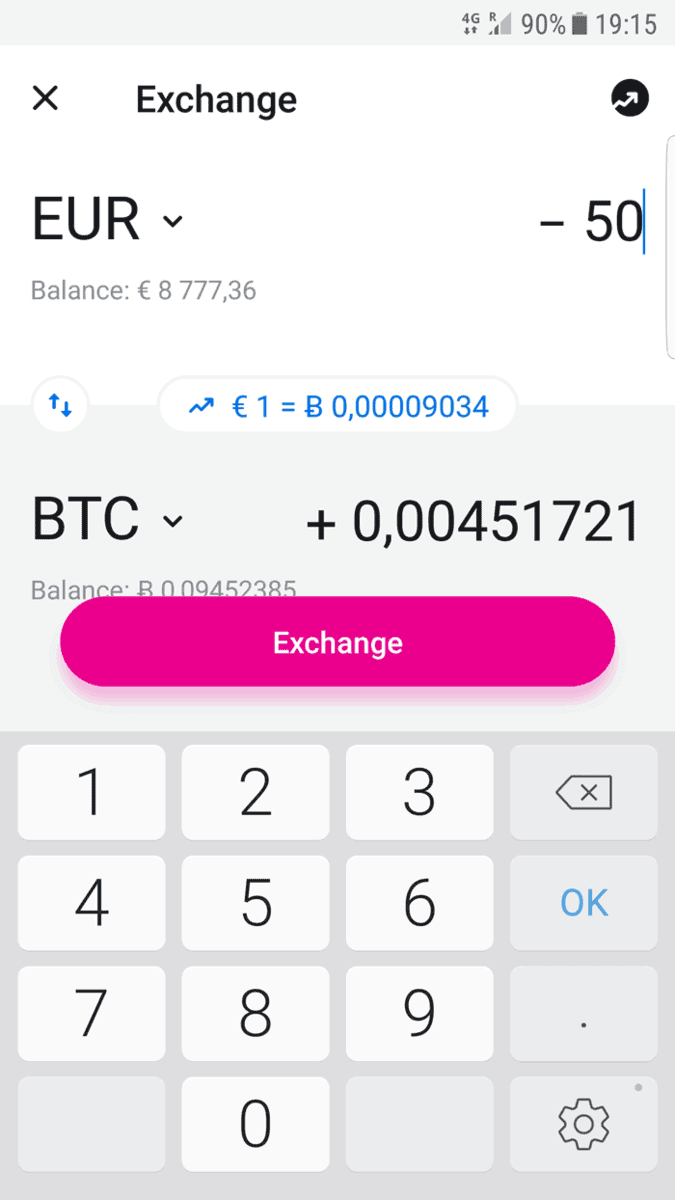Close the Exchange screen
Image resolution: width=675 pixels, height=1200 pixels.
[x=46, y=99]
